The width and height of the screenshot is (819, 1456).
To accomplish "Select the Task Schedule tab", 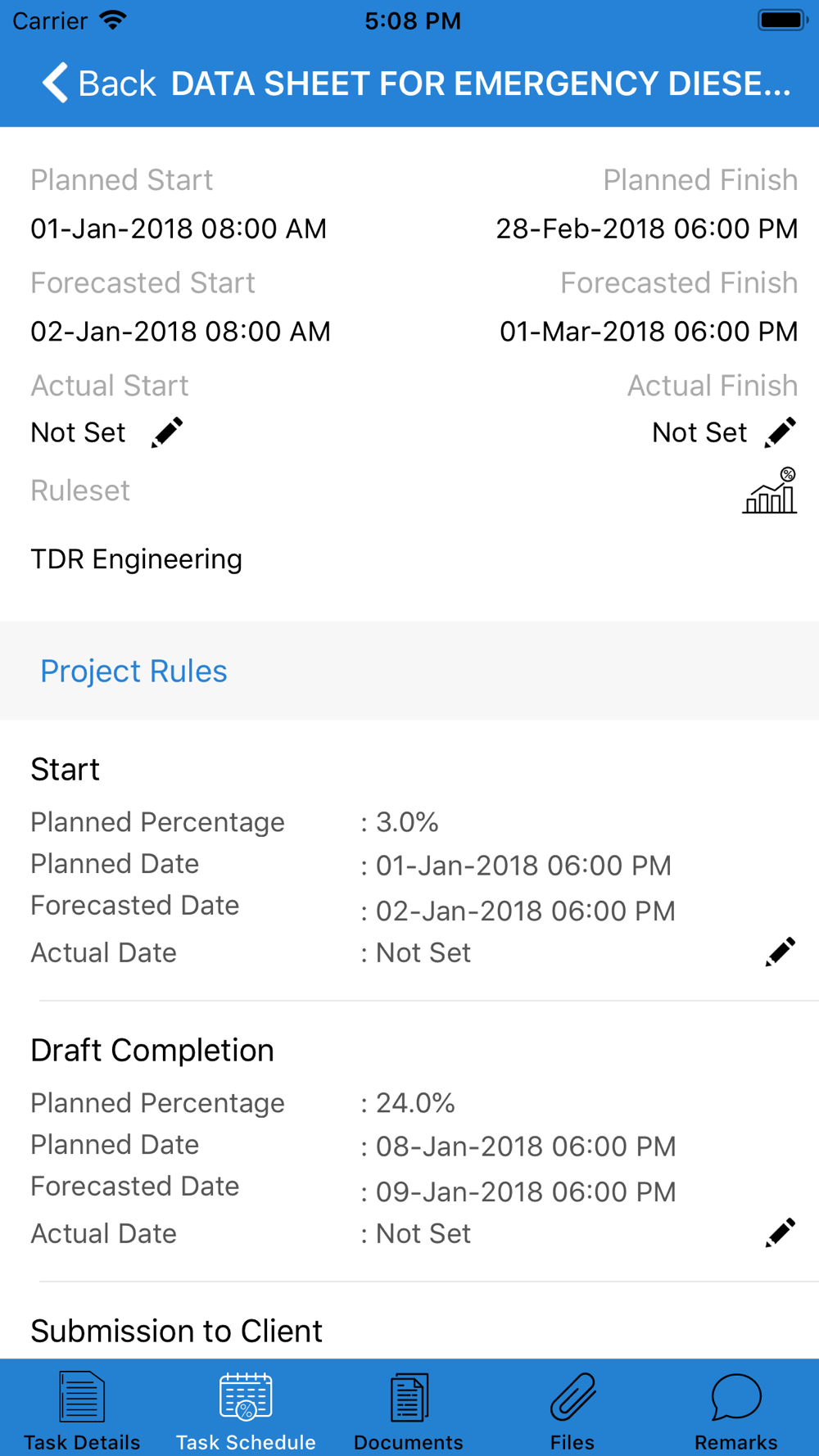I will 246,1410.
